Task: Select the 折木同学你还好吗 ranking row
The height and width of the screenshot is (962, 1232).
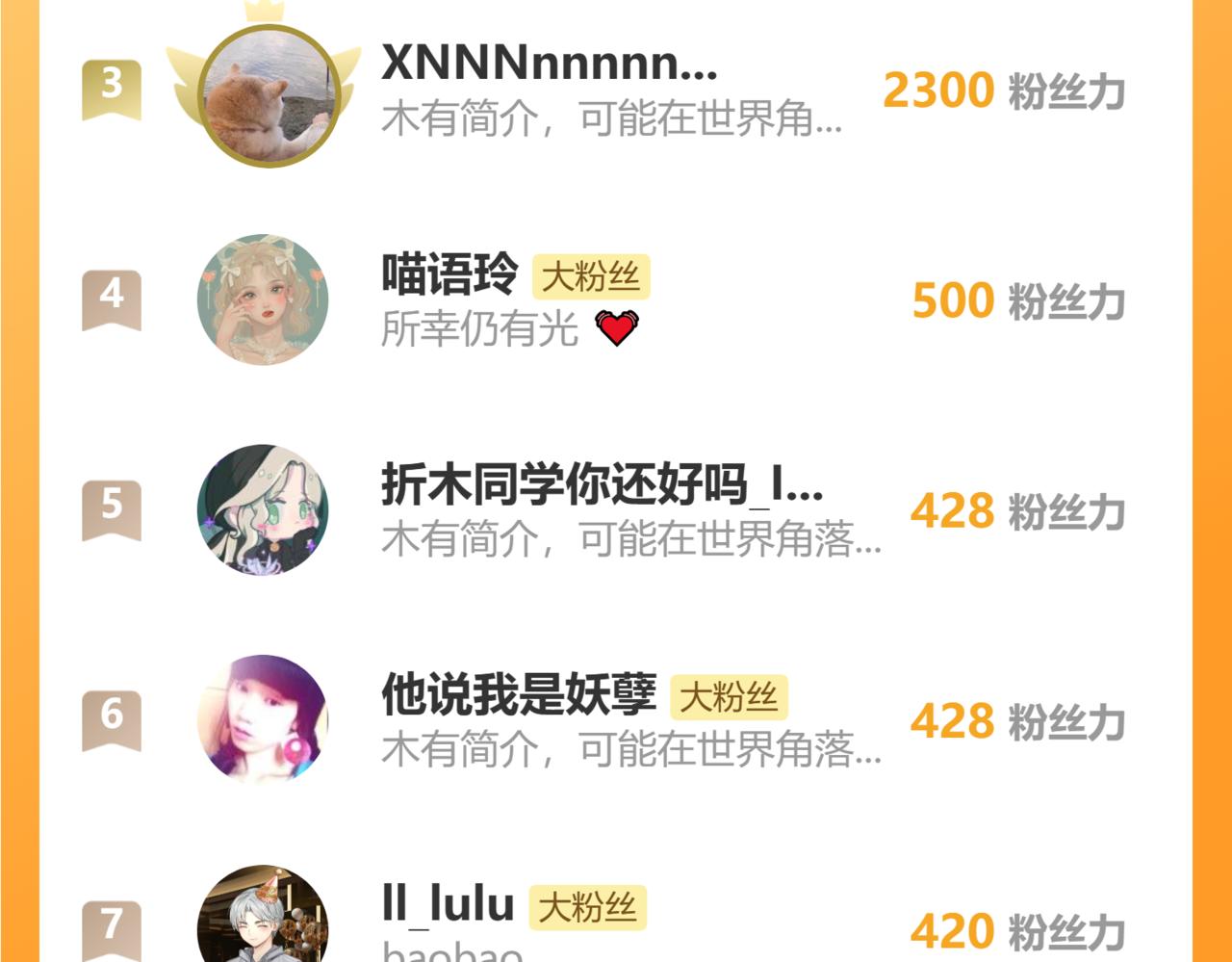Action: pos(616,510)
